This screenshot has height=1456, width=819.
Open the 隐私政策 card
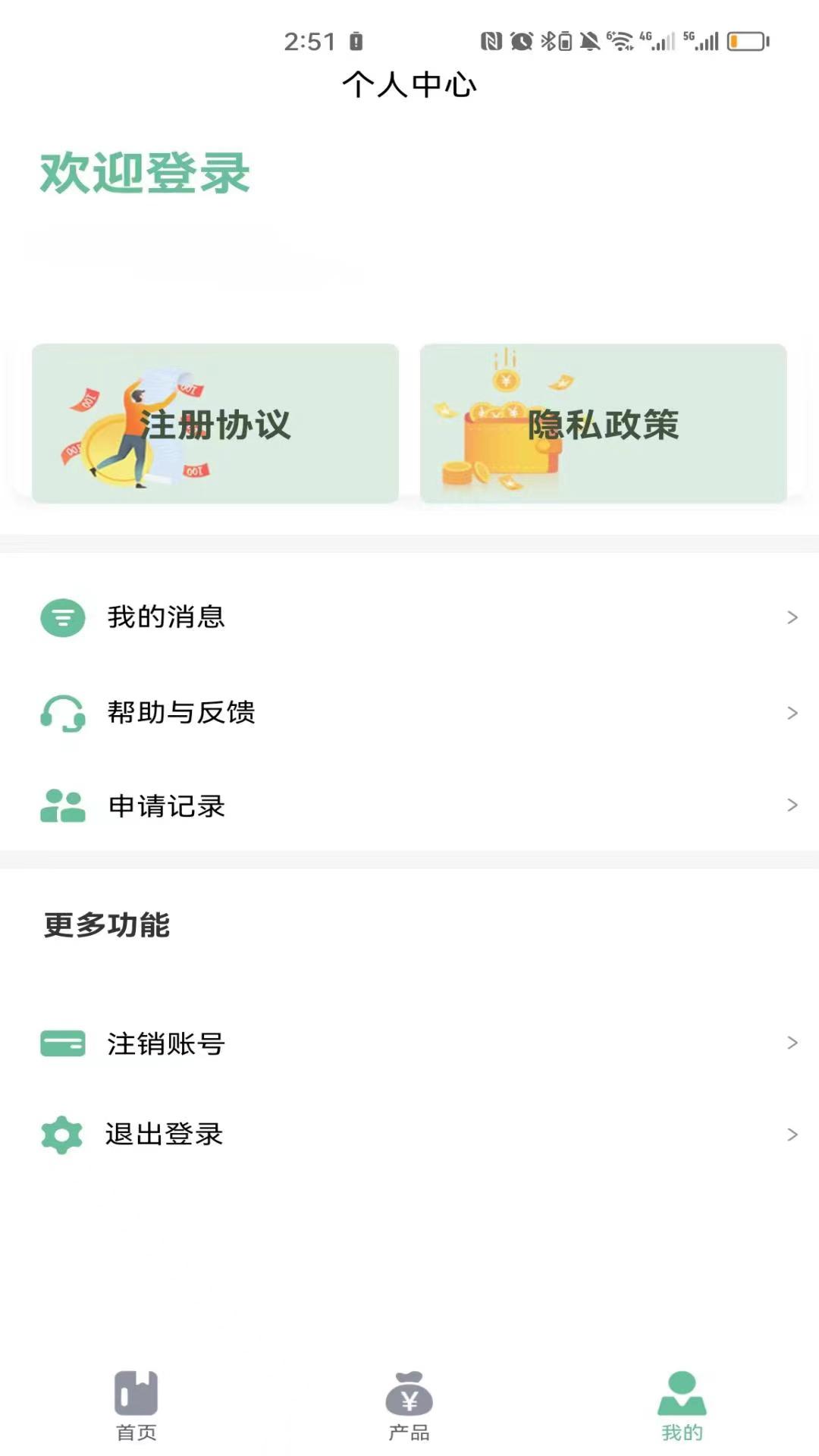(603, 423)
